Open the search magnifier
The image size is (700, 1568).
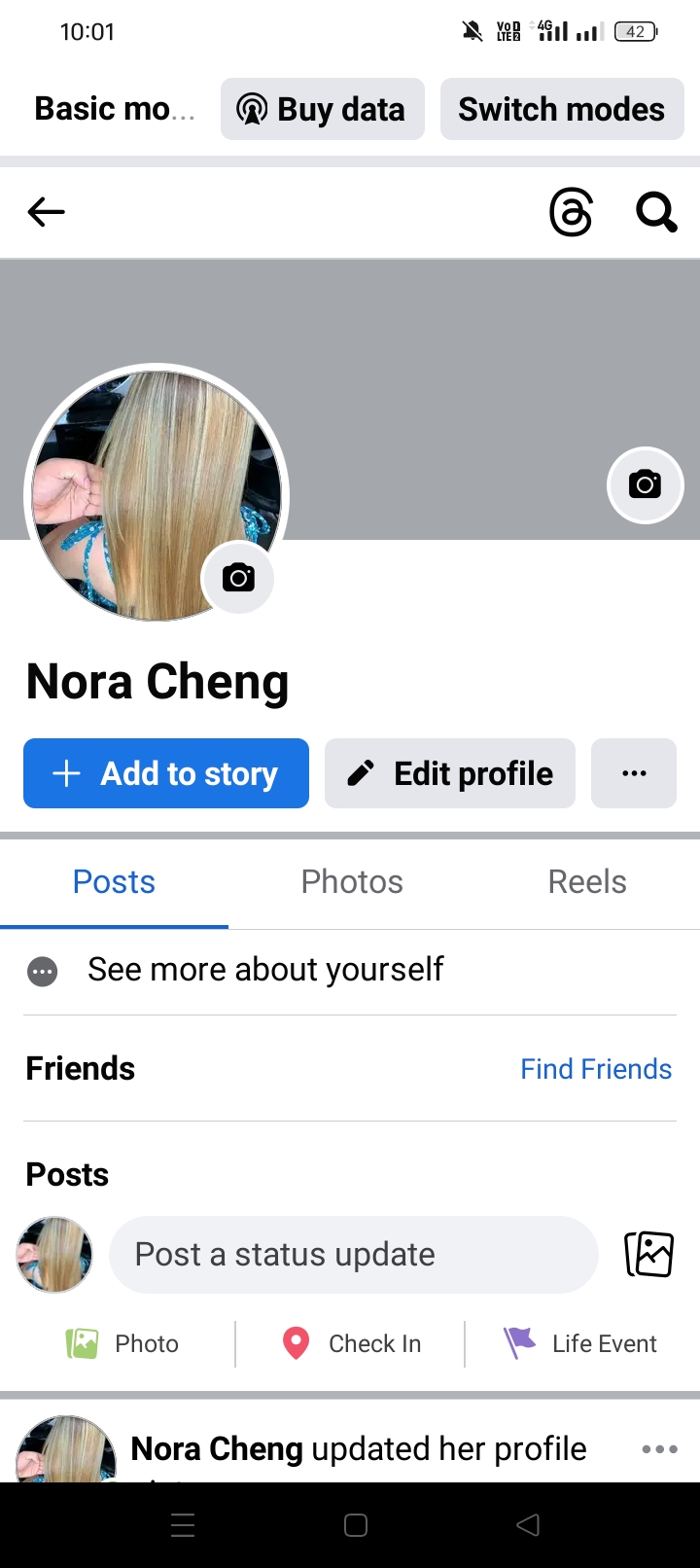pyautogui.click(x=656, y=211)
